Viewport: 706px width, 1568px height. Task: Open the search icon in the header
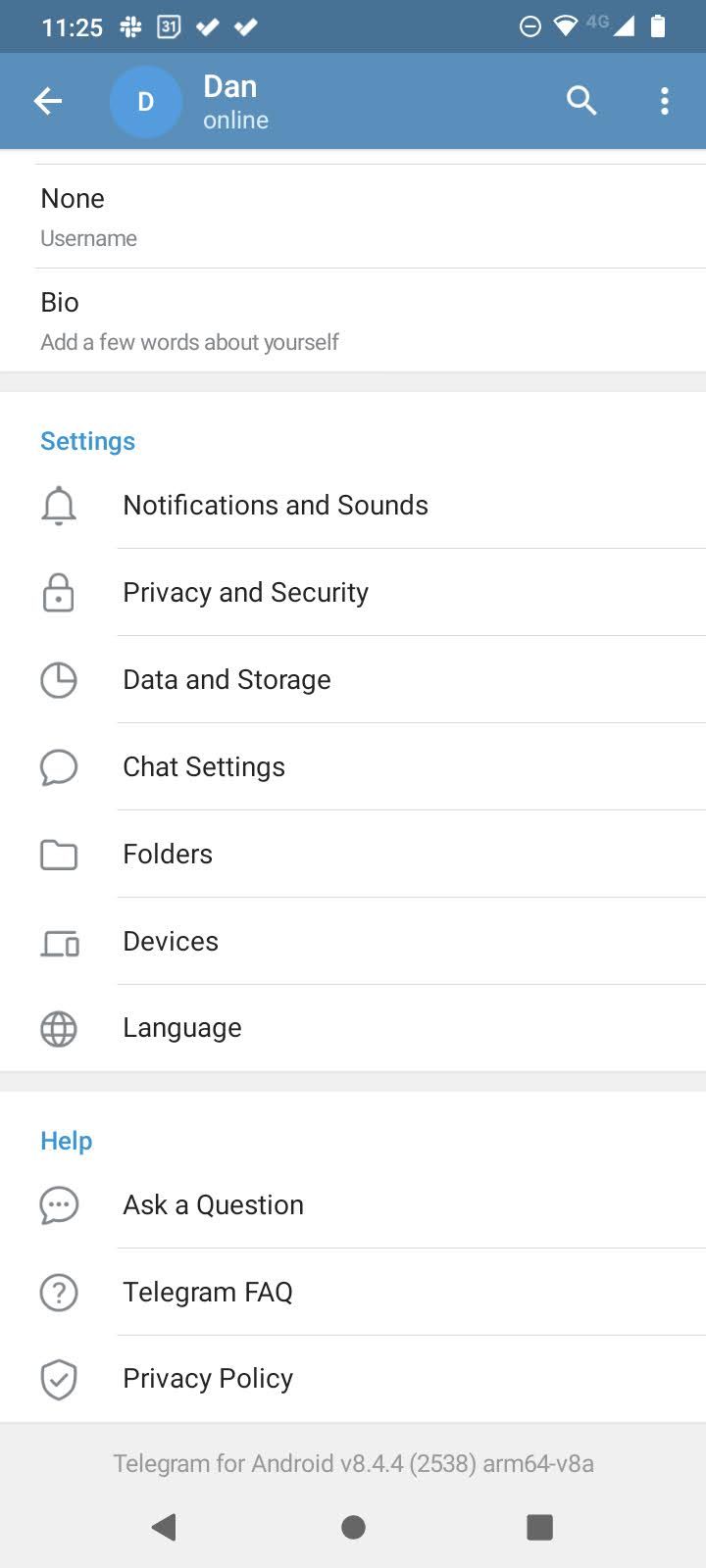(581, 101)
